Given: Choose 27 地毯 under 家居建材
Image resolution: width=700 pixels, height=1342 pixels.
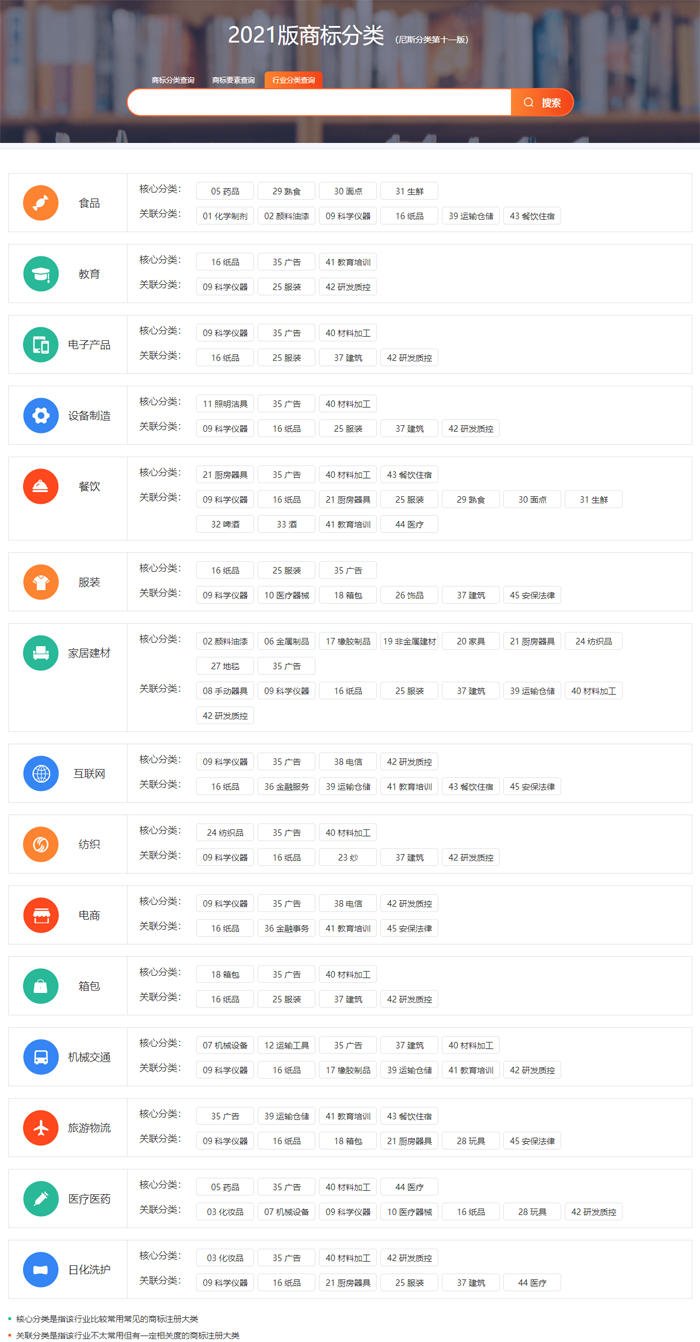Looking at the screenshot, I should (x=225, y=666).
